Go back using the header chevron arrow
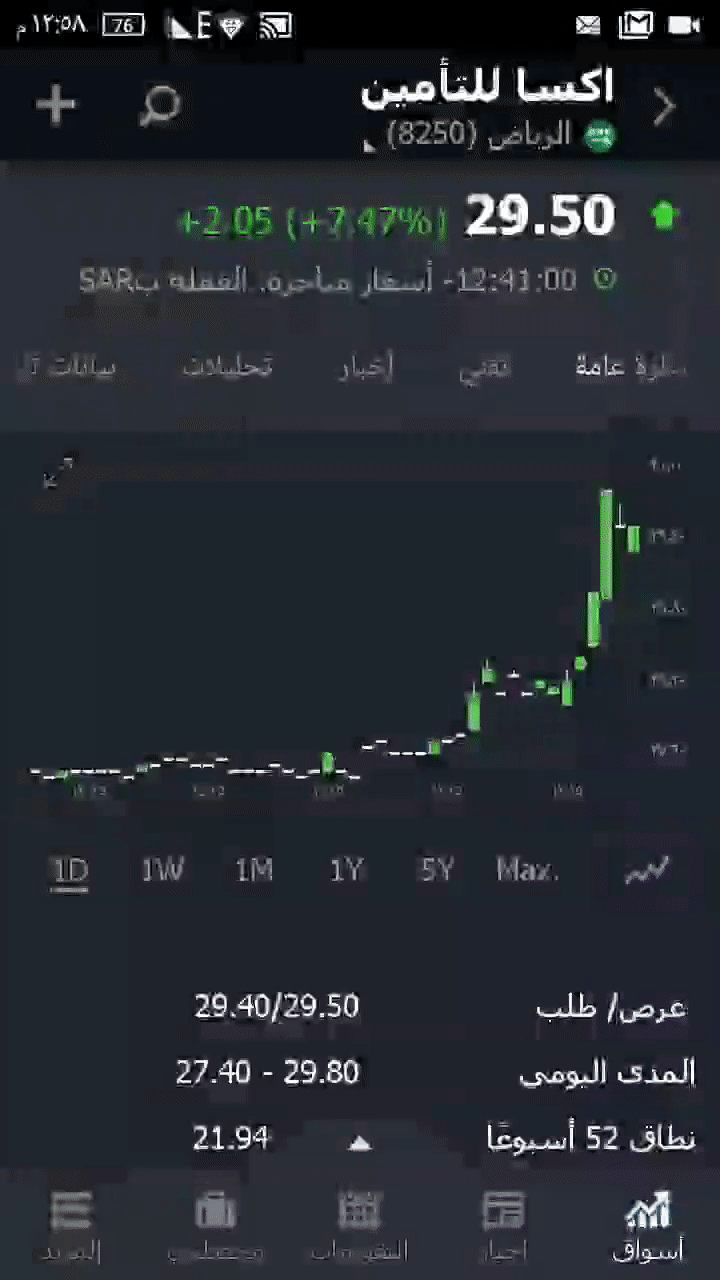The height and width of the screenshot is (1280, 720). click(x=664, y=107)
